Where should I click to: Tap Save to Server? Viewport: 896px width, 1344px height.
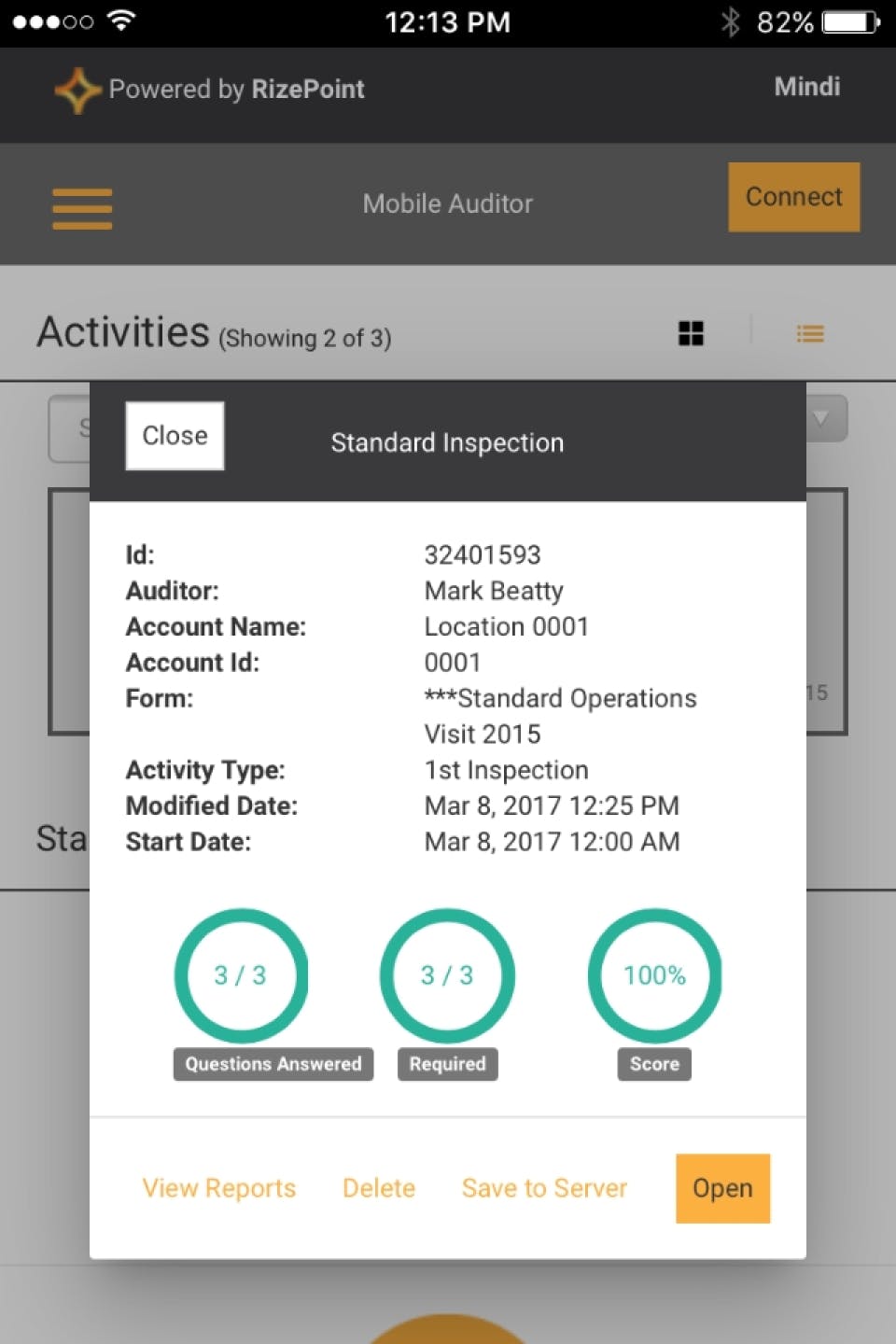coord(544,1188)
